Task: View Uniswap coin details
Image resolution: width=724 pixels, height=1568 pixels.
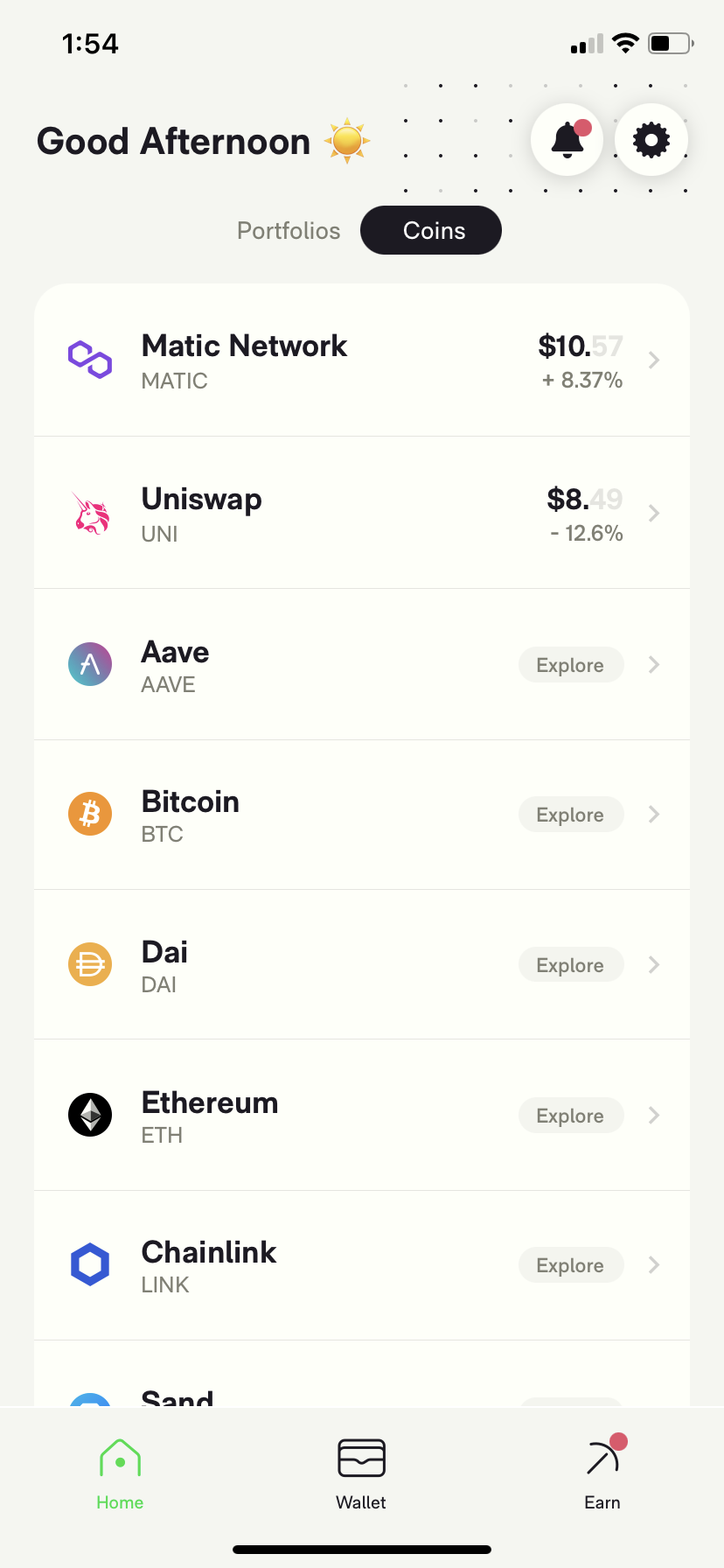Action: tap(361, 513)
